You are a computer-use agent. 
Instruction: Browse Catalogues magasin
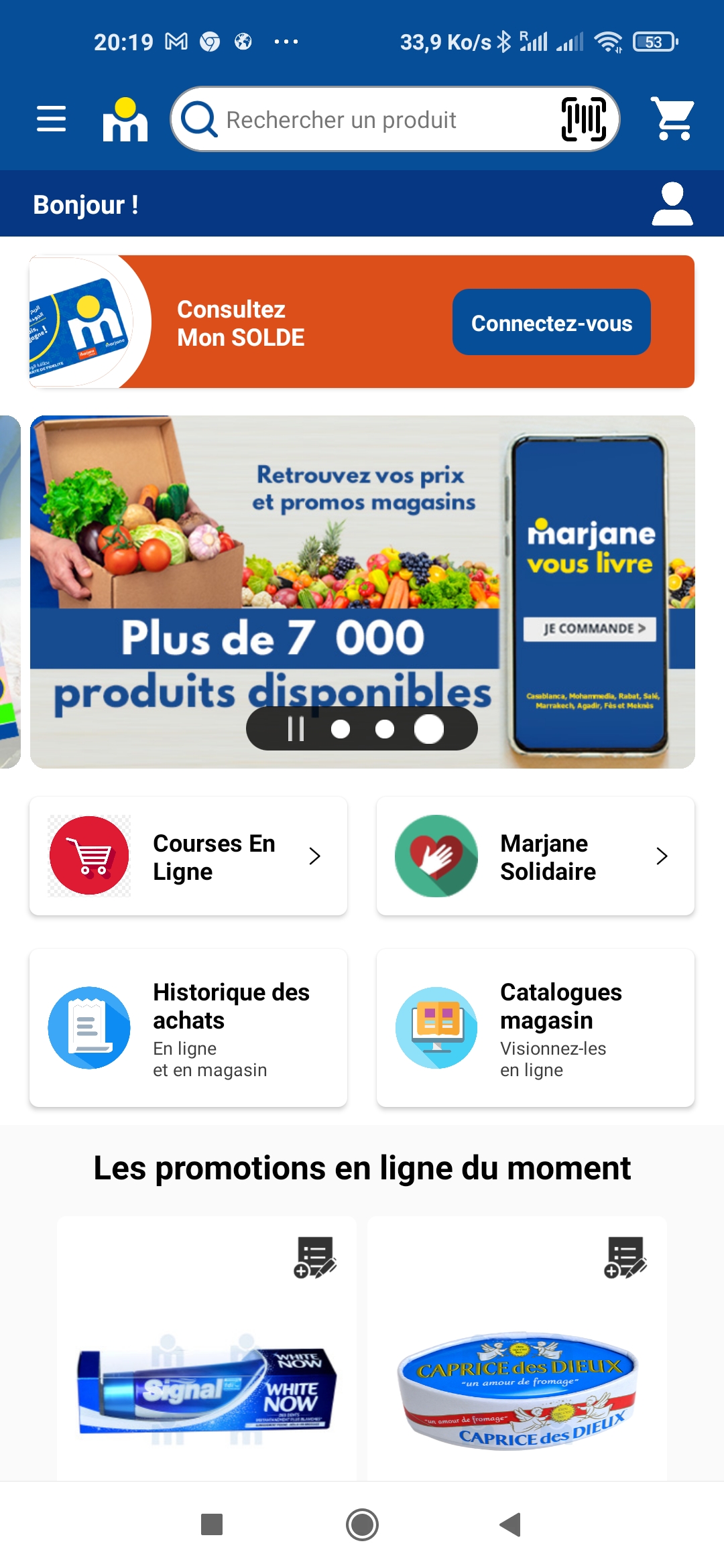535,1028
